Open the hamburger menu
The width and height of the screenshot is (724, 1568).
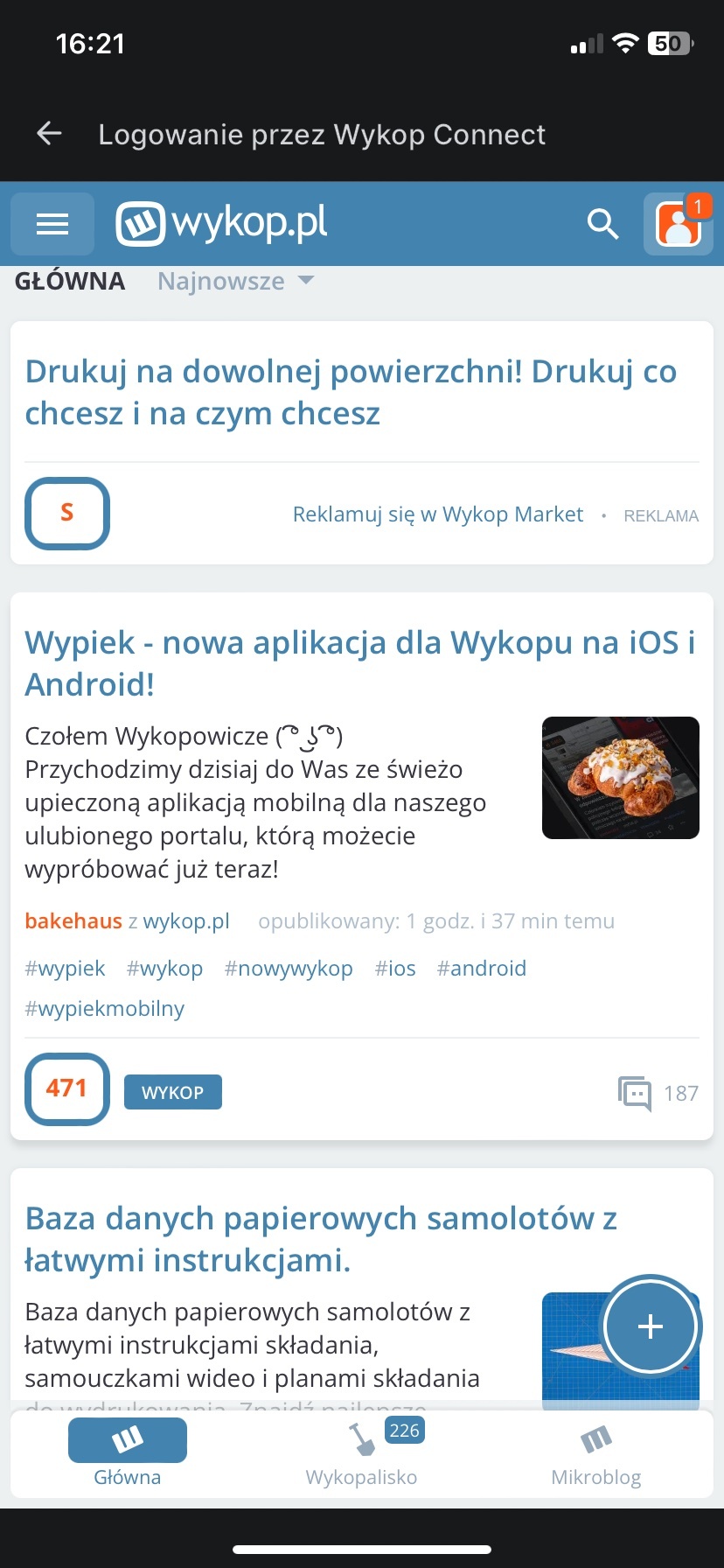pos(52,224)
